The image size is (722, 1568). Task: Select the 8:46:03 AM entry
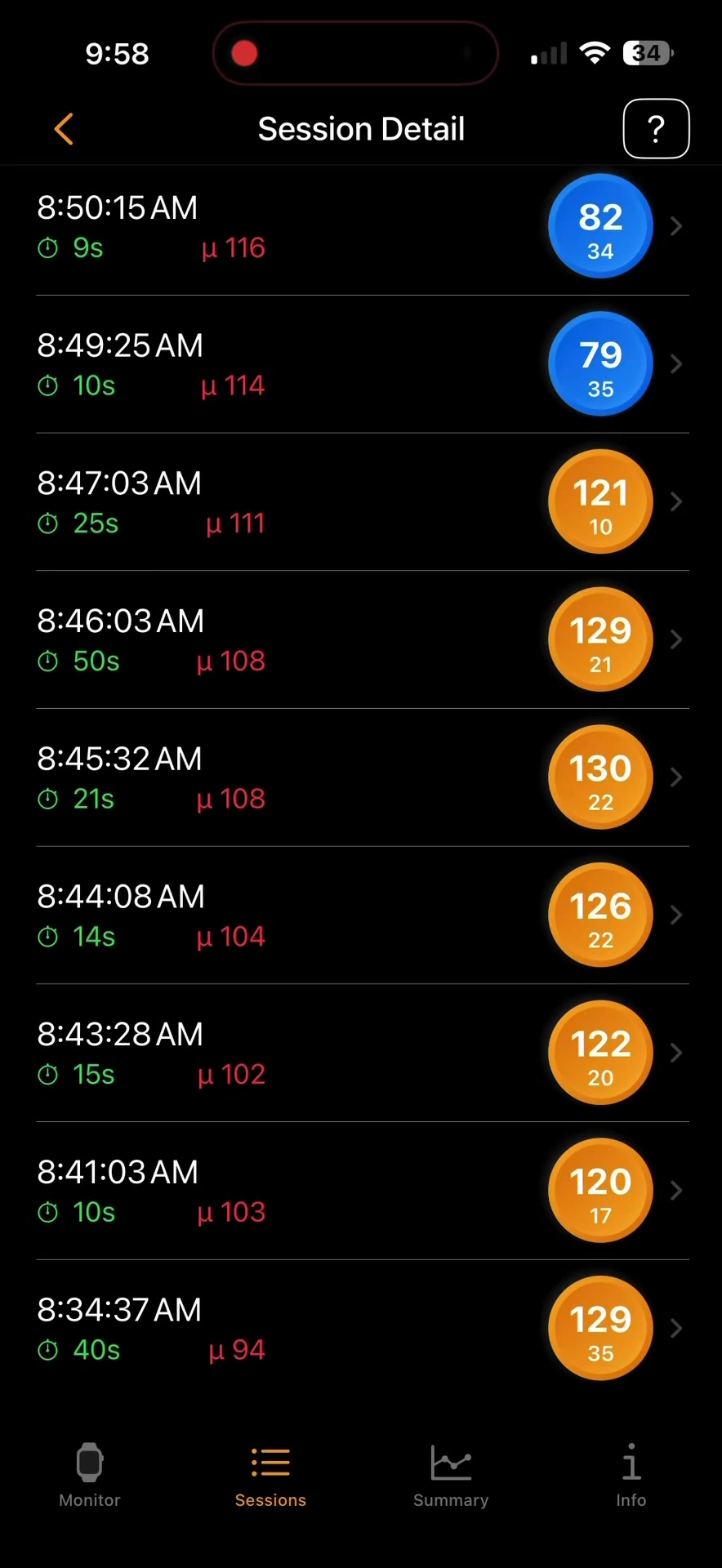(361, 639)
